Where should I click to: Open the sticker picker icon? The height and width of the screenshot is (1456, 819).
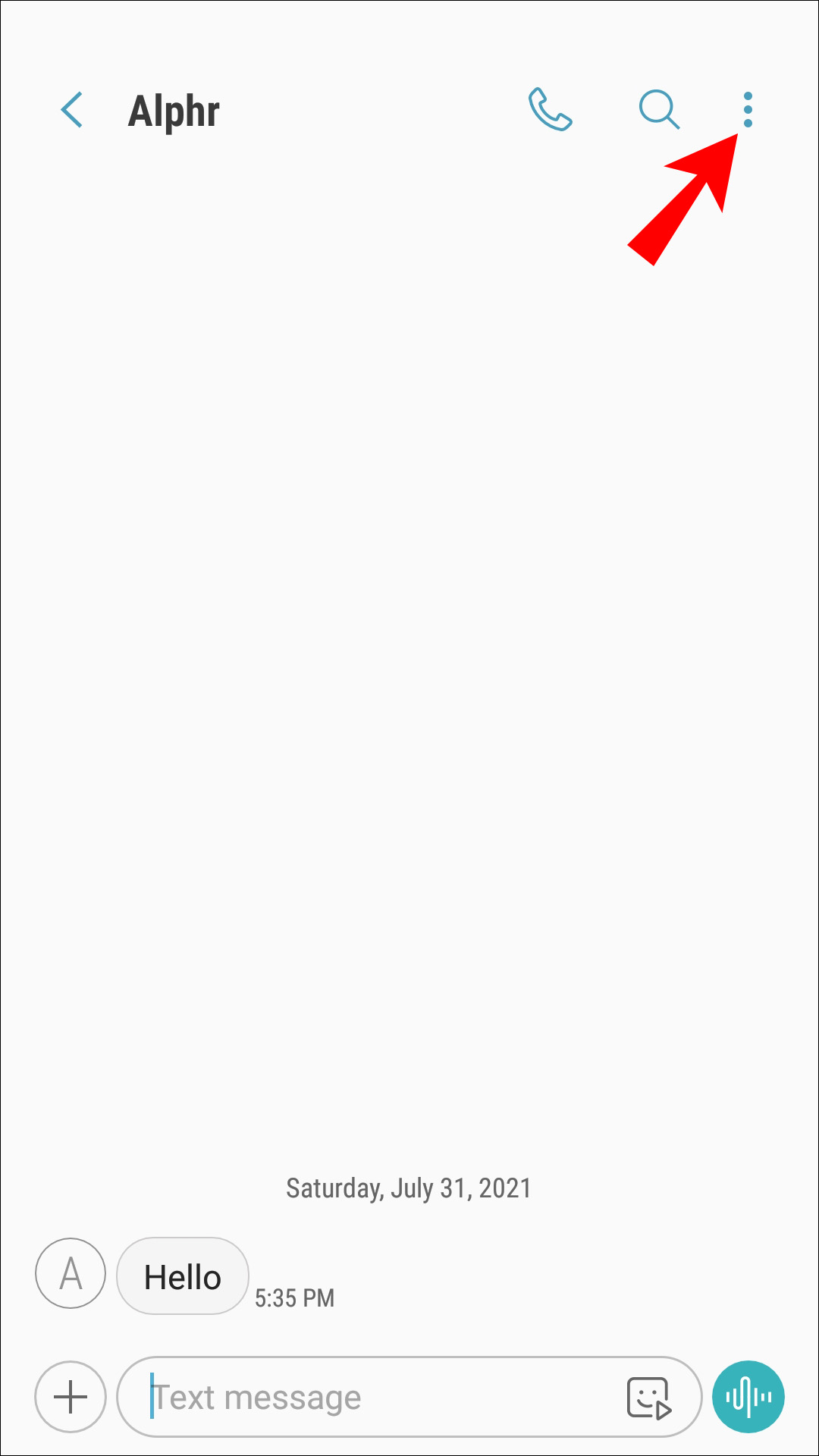coord(649,1397)
